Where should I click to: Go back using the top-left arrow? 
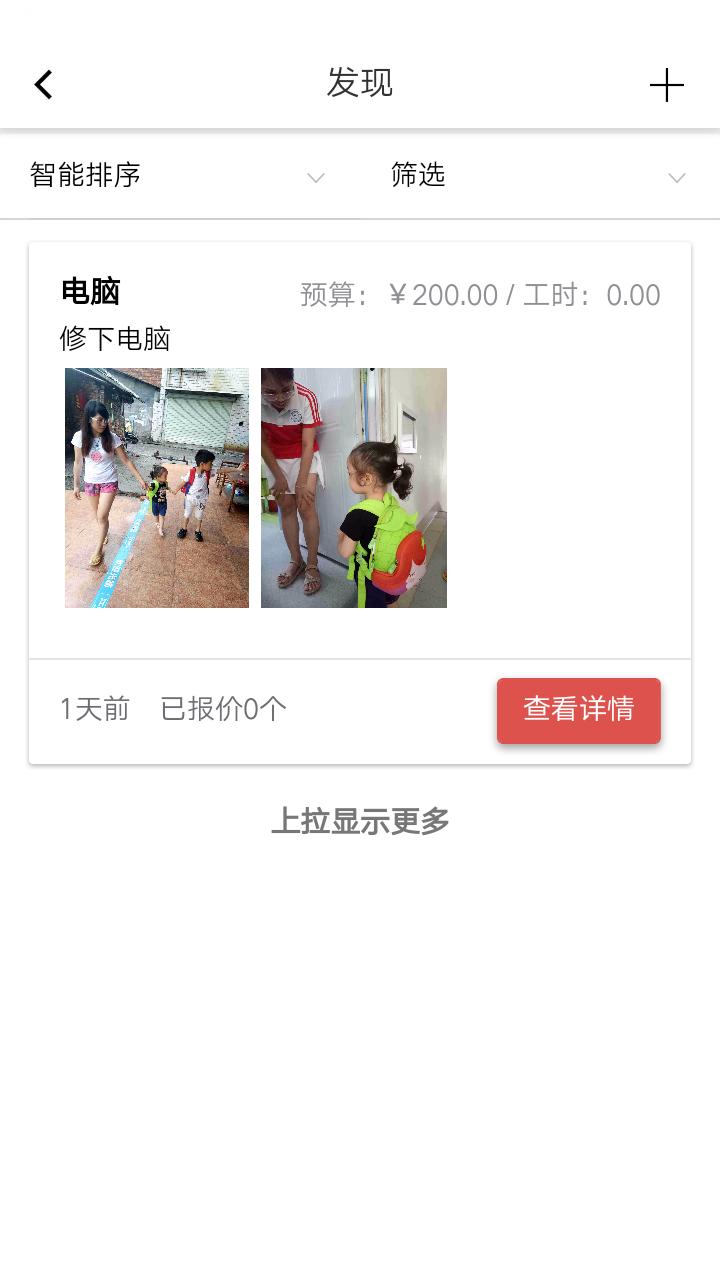pos(43,85)
